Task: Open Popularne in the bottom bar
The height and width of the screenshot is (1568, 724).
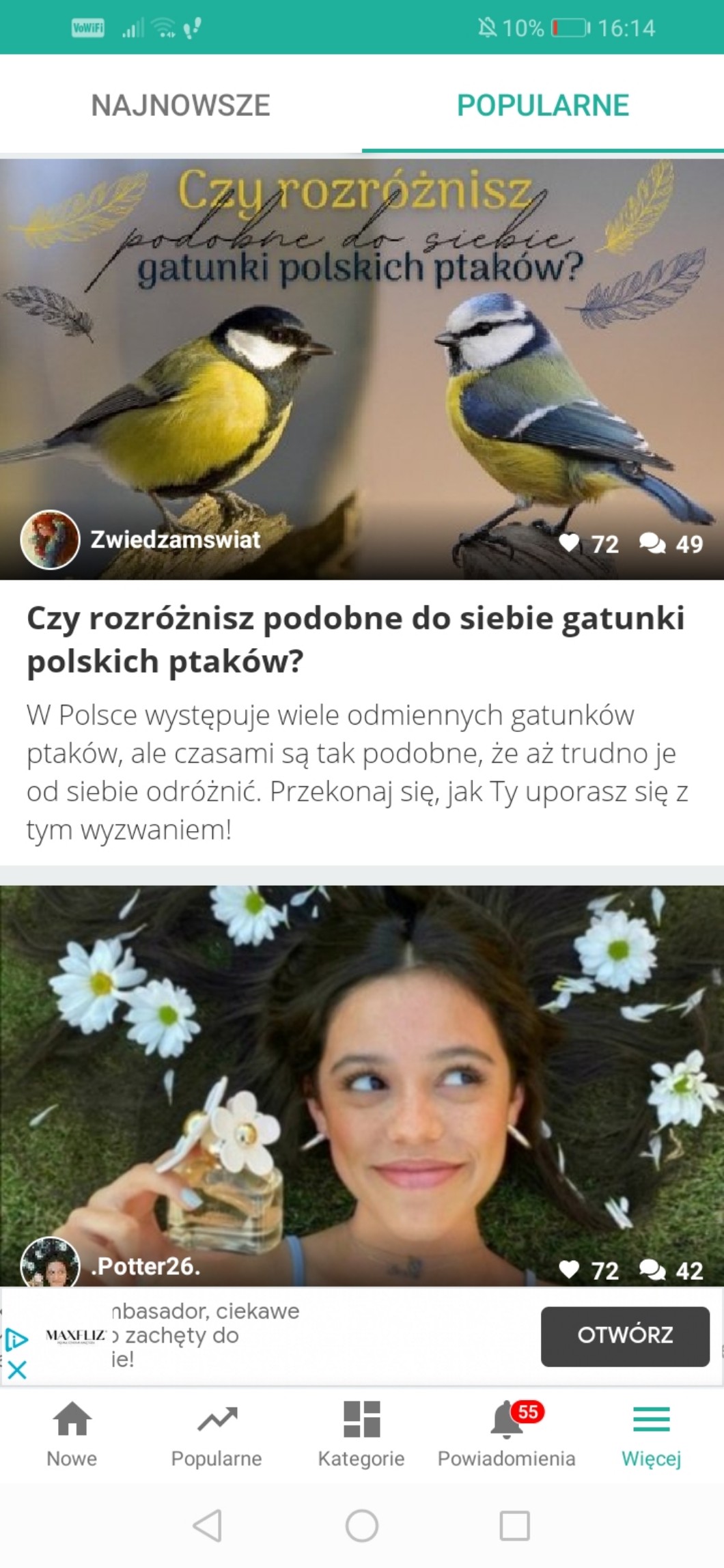Action: 217,1434
